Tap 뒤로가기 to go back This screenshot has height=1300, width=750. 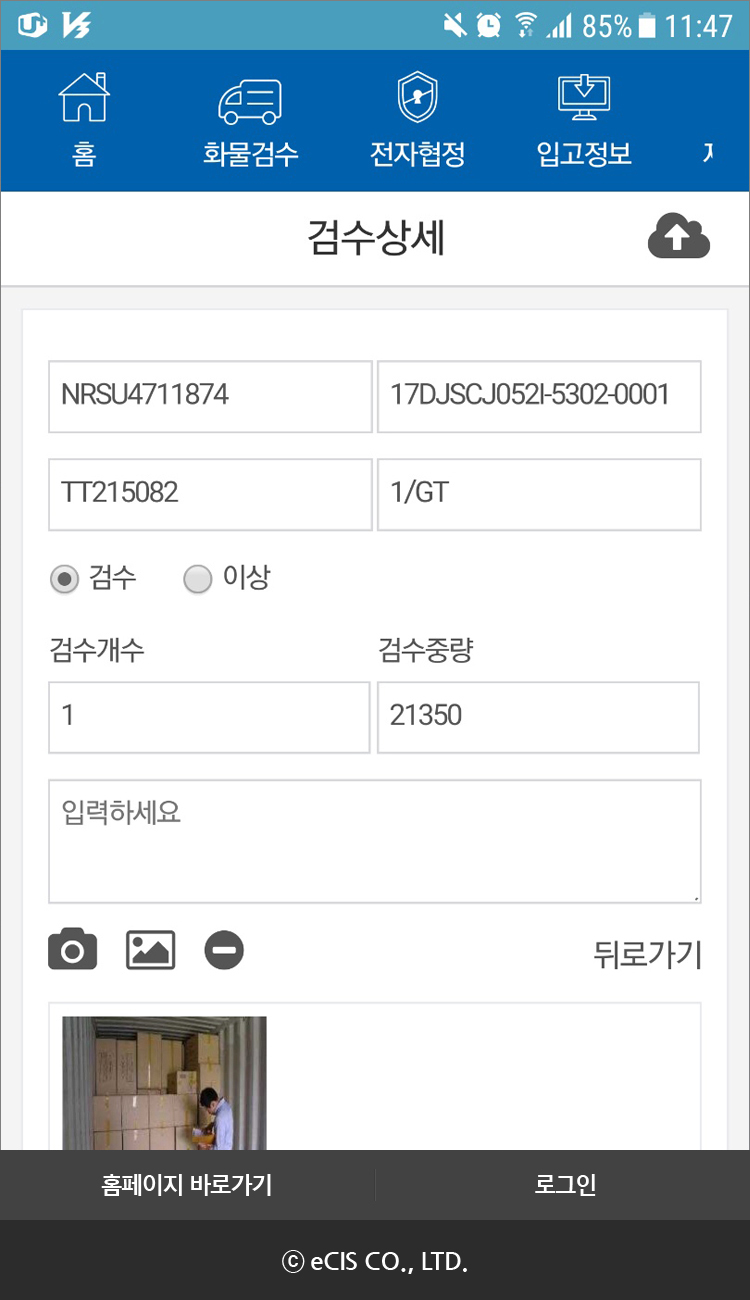tap(648, 955)
